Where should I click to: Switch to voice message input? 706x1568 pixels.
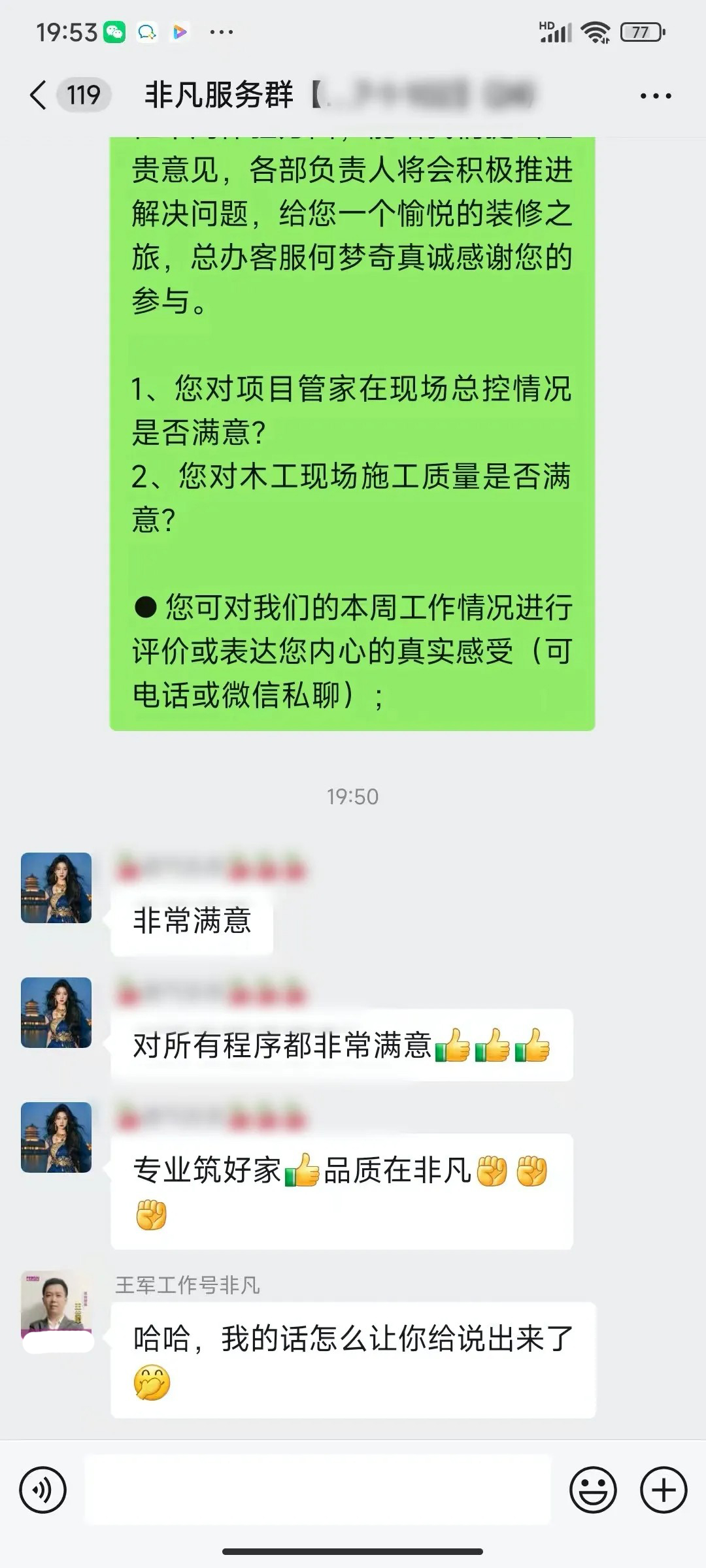tap(43, 1490)
